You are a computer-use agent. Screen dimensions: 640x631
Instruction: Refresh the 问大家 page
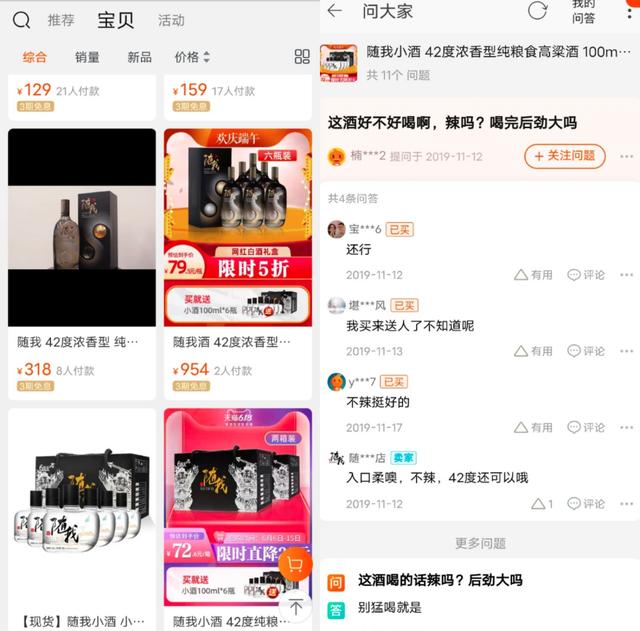538,11
